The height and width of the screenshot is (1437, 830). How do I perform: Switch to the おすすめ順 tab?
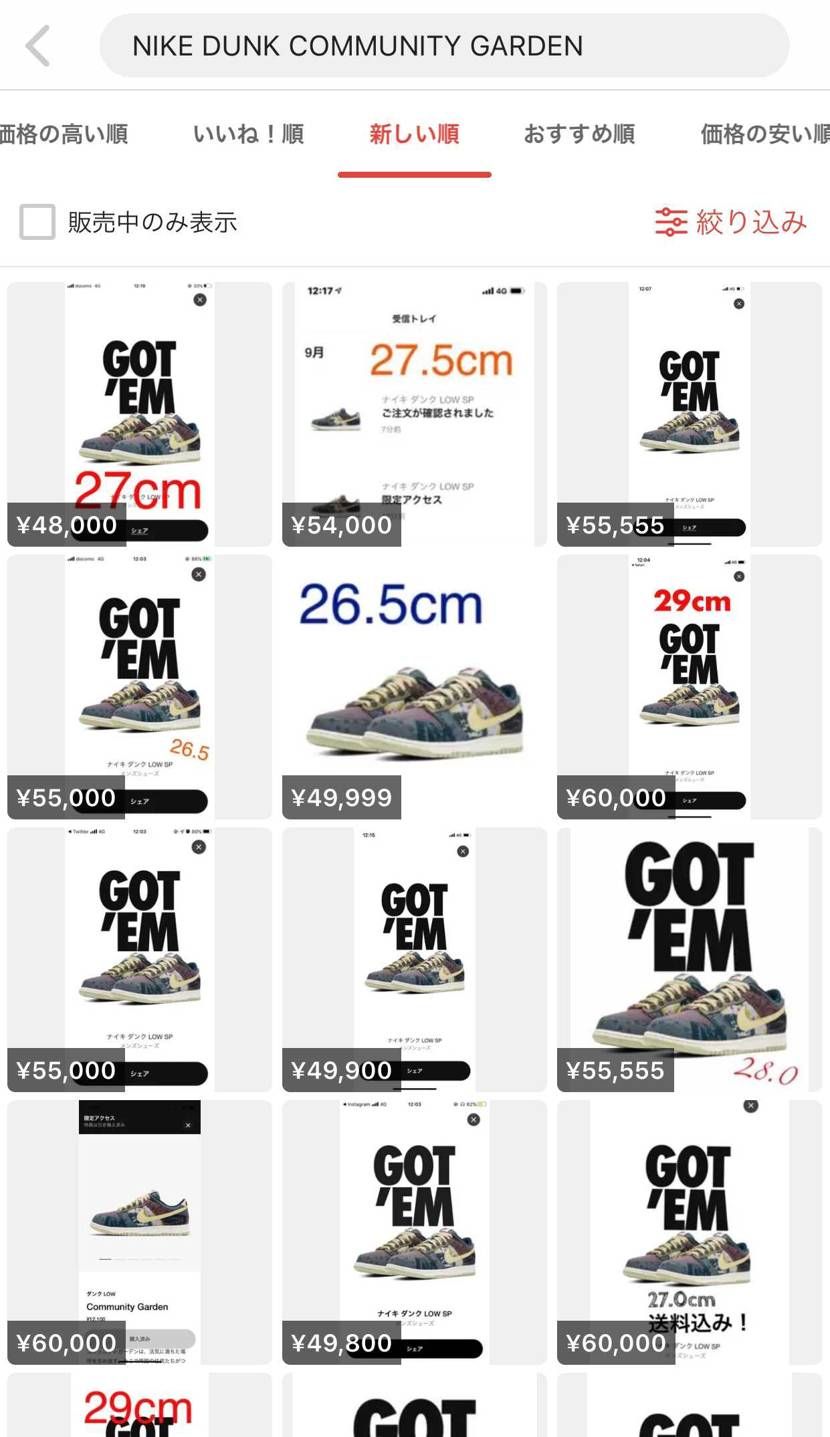click(x=579, y=134)
